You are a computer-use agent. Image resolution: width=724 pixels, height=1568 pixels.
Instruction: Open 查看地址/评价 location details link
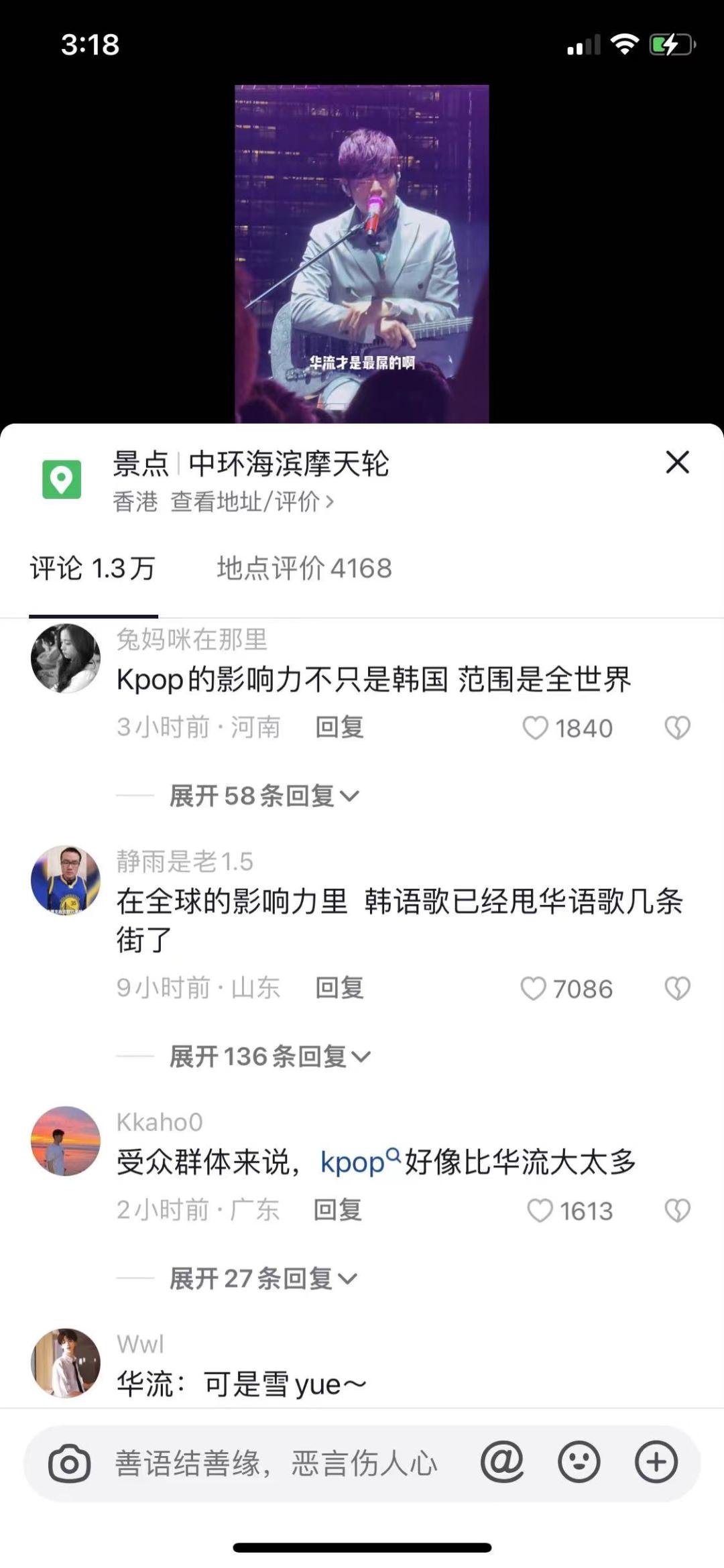click(x=251, y=501)
